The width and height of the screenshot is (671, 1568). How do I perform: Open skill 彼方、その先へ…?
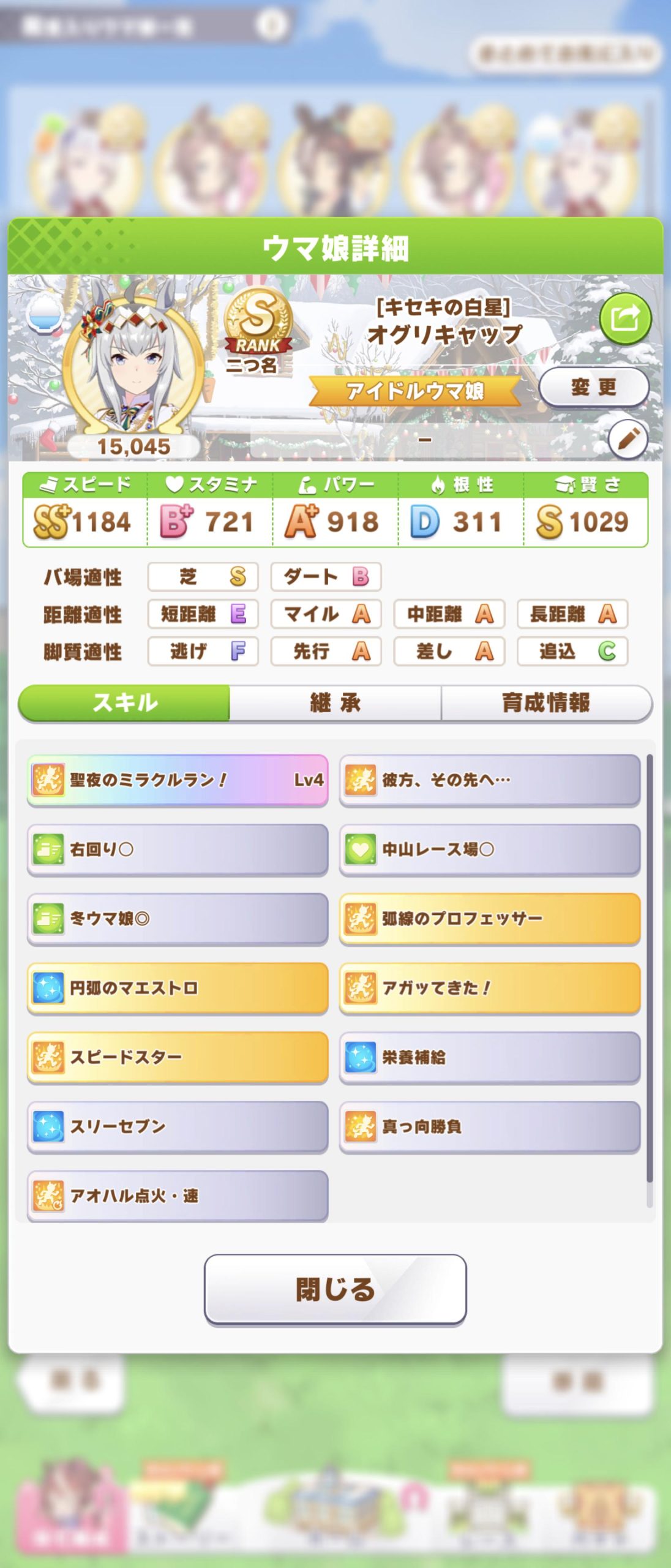click(490, 780)
